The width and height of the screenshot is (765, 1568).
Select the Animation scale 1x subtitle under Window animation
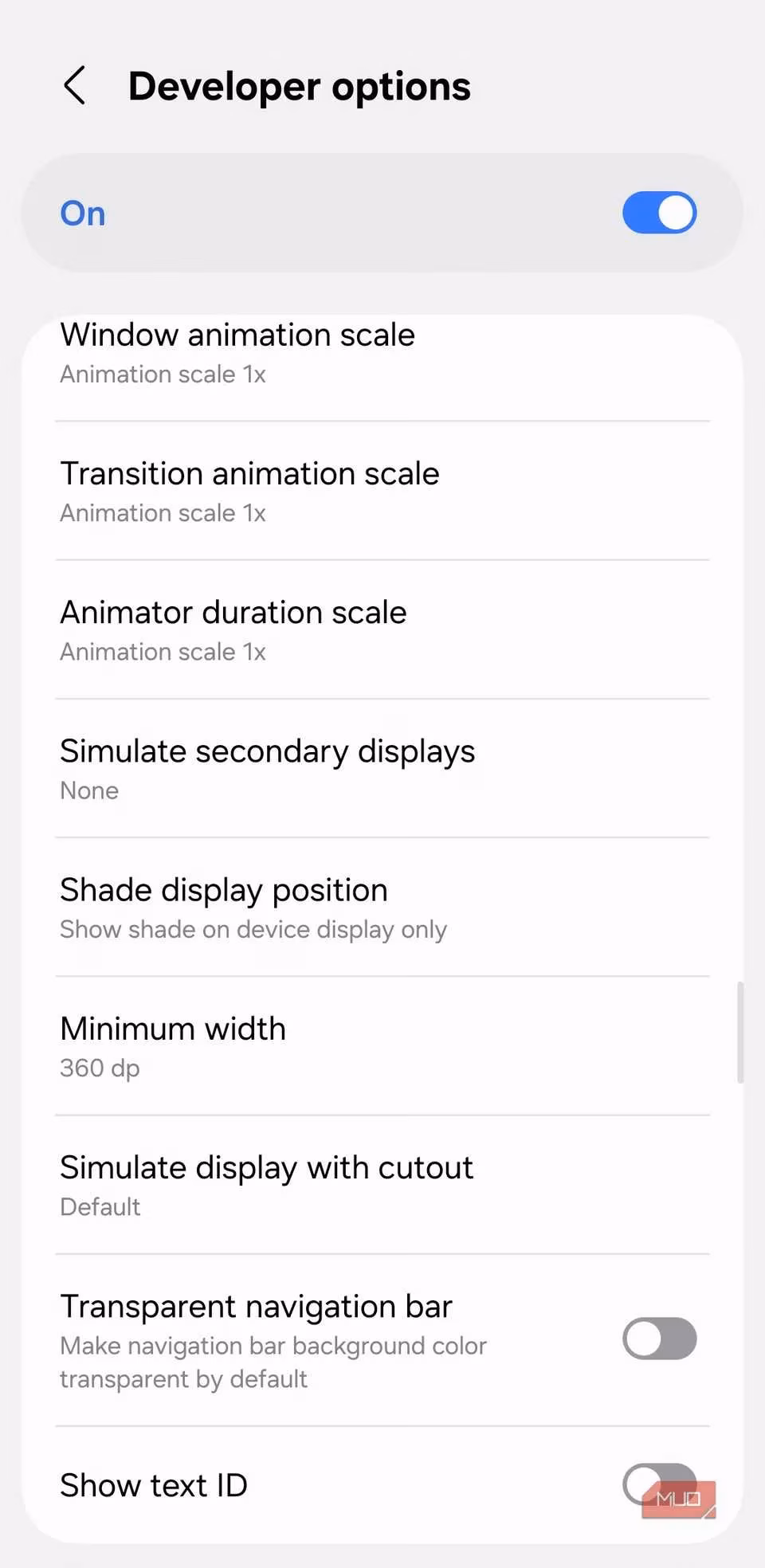163,374
